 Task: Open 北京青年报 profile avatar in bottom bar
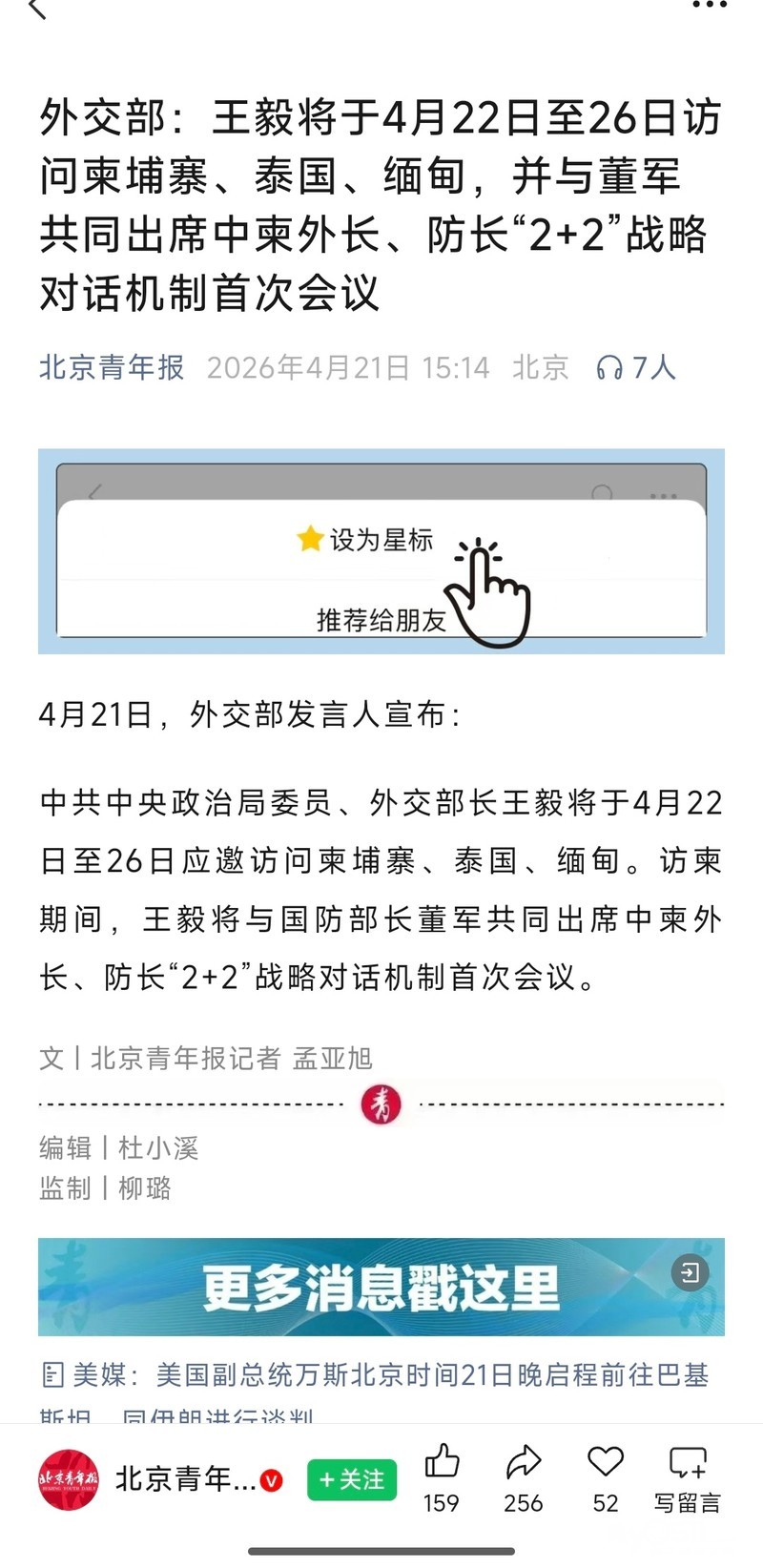[x=69, y=1480]
